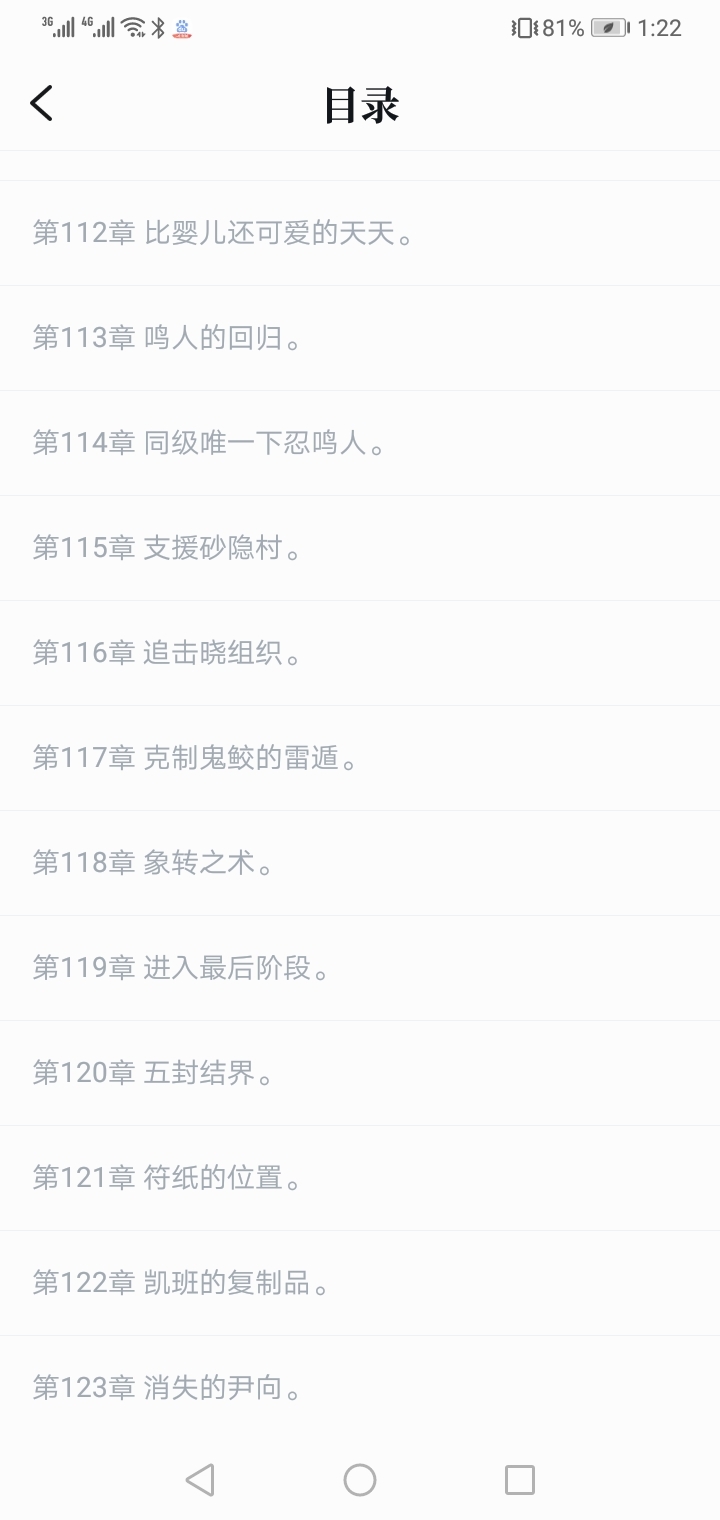Open chapter 第117章 克制鬼鲛的雷遁
Viewport: 720px width, 1520px height.
click(x=360, y=758)
